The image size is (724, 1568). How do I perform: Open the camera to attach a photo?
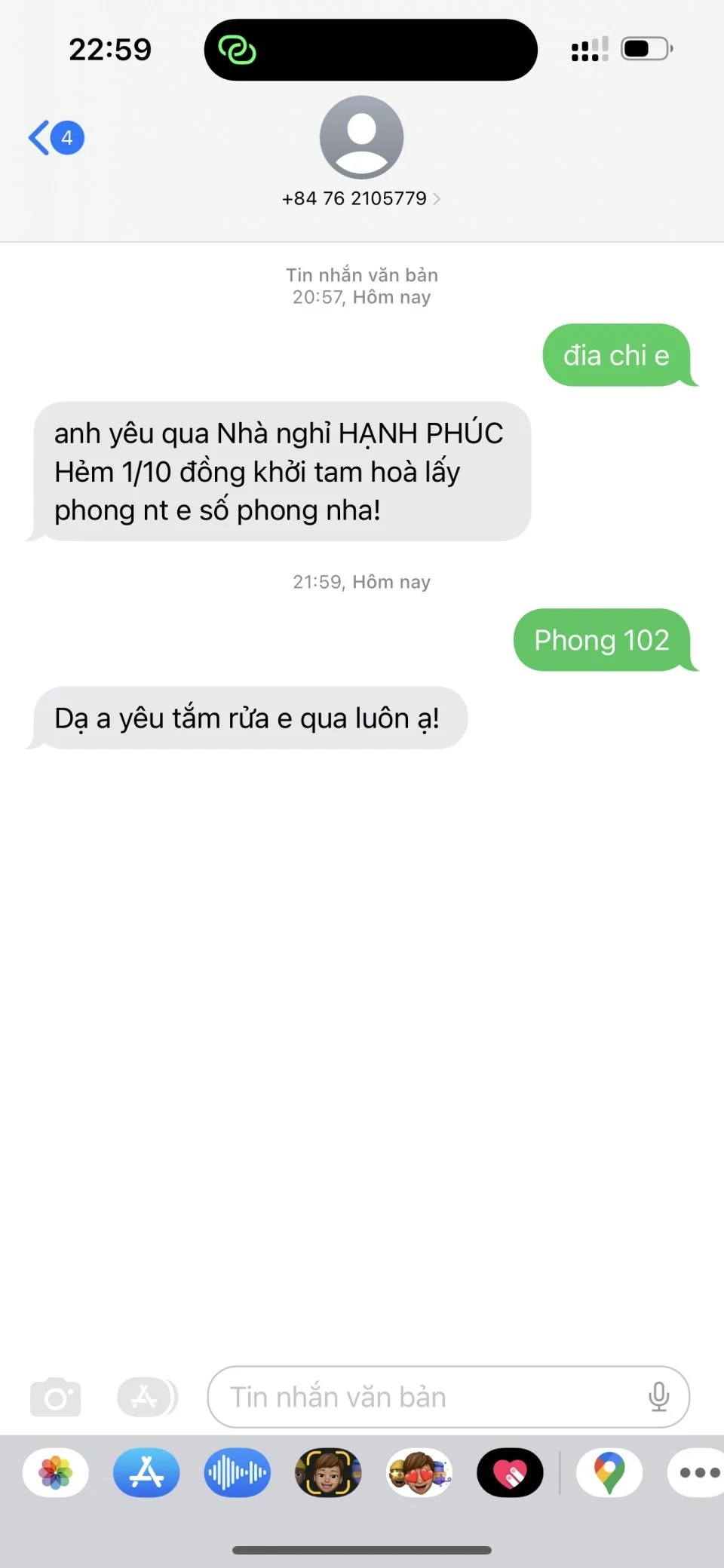pos(55,1397)
